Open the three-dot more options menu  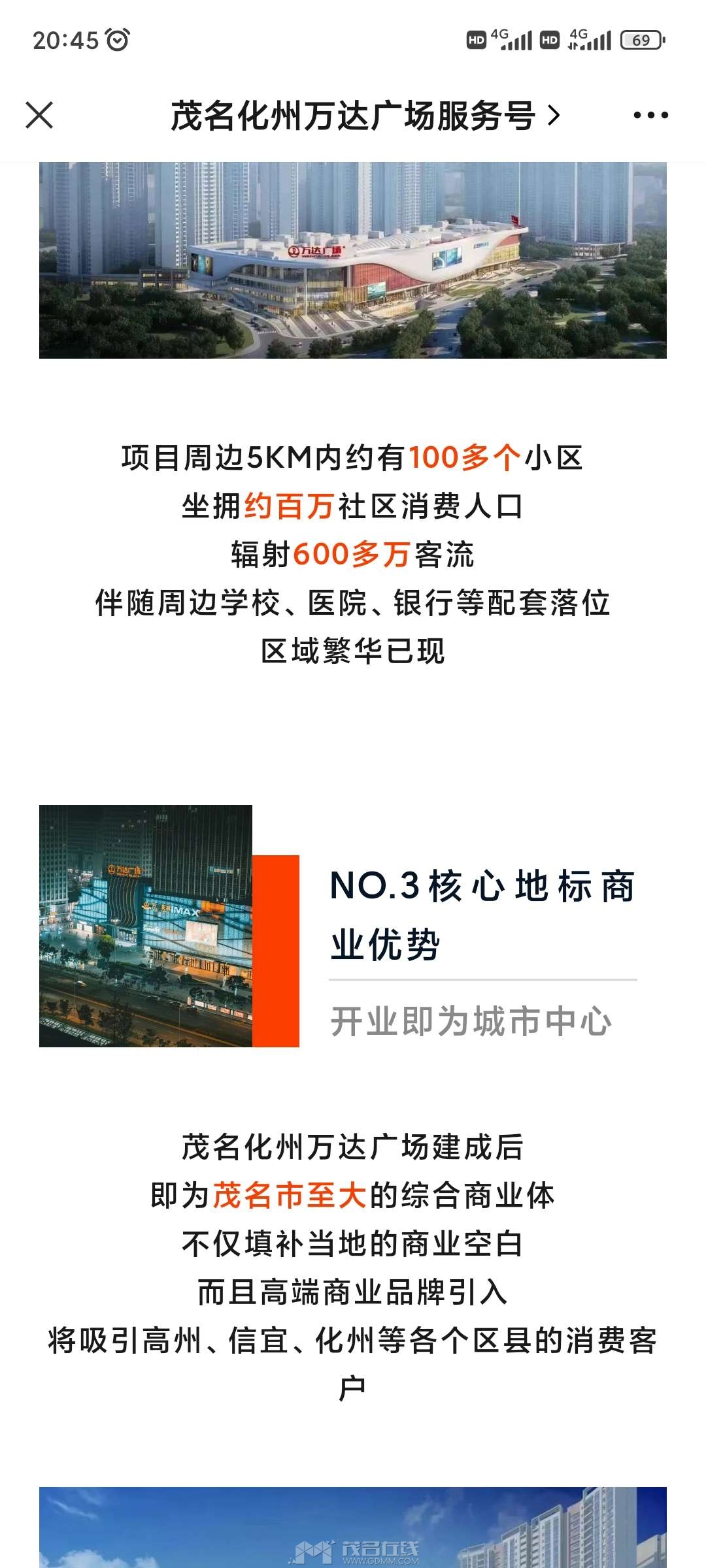click(650, 116)
